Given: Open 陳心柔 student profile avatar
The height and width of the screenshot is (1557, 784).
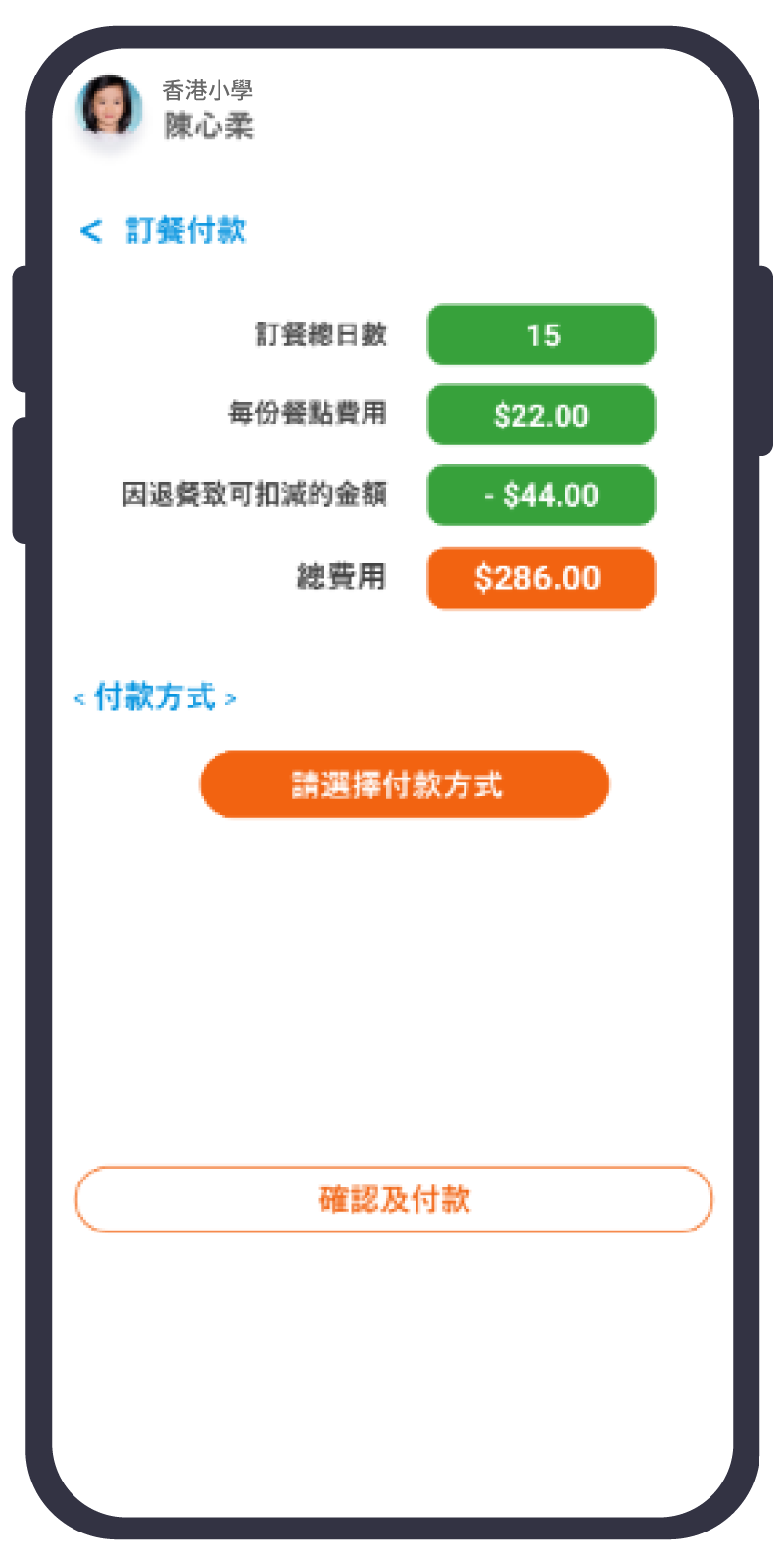Looking at the screenshot, I should click(x=109, y=106).
